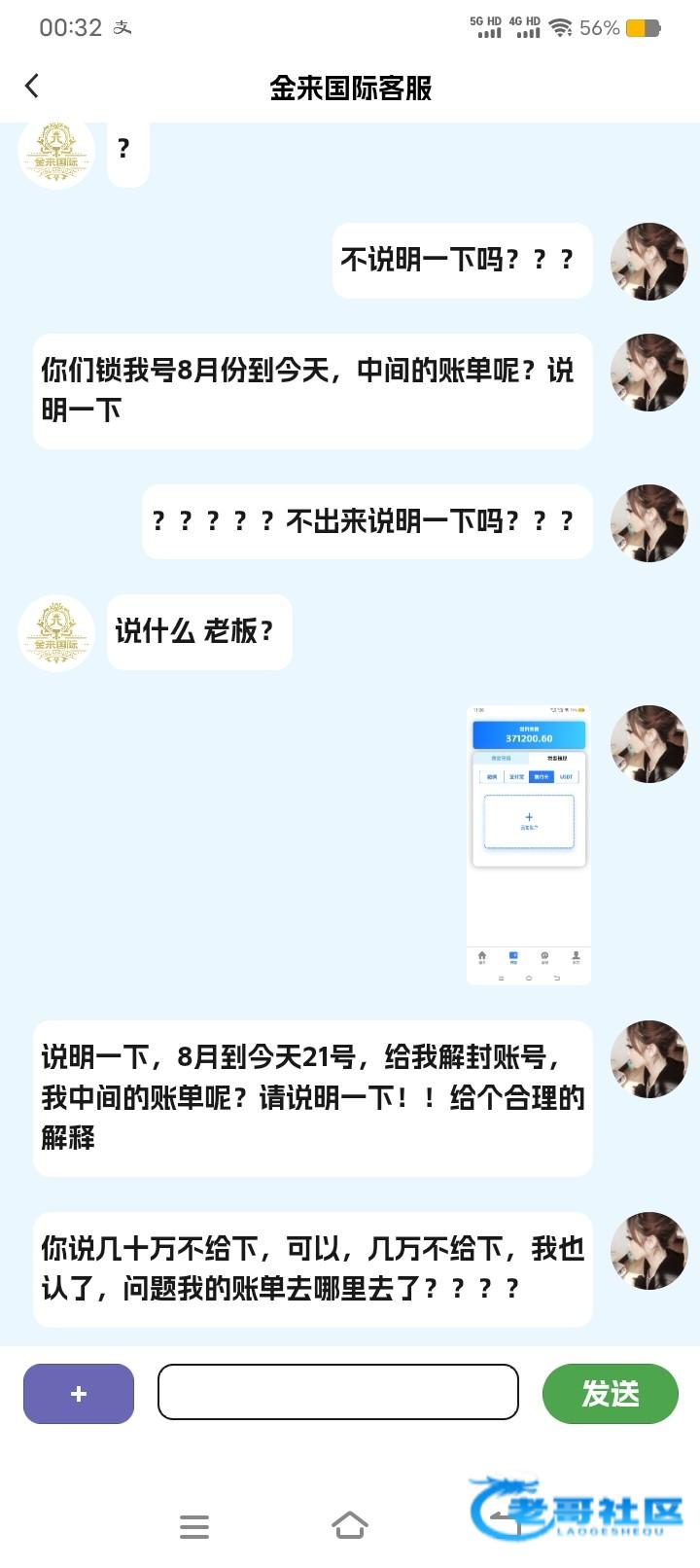Send the message with 发送
This screenshot has width=700, height=1568.
pos(611,1394)
